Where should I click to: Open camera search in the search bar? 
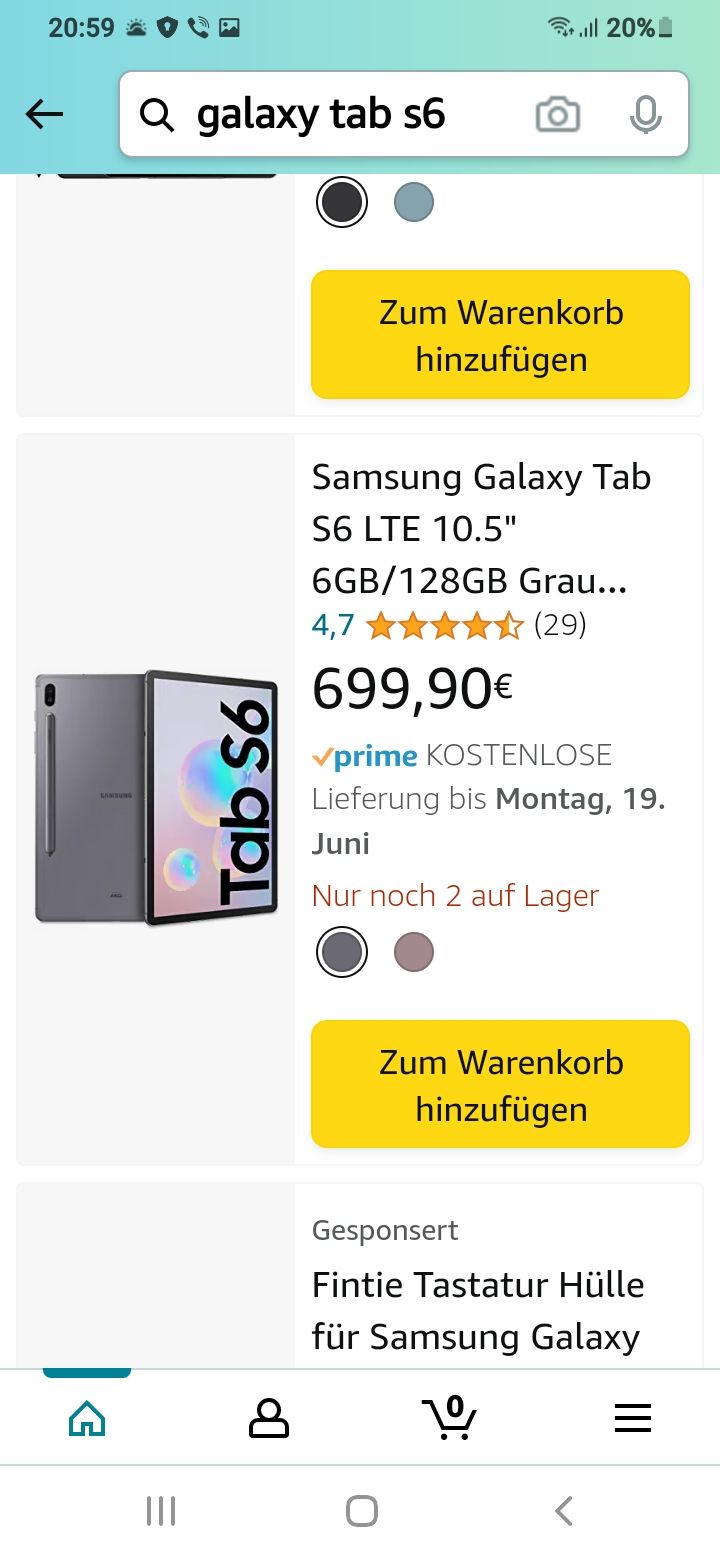point(557,115)
